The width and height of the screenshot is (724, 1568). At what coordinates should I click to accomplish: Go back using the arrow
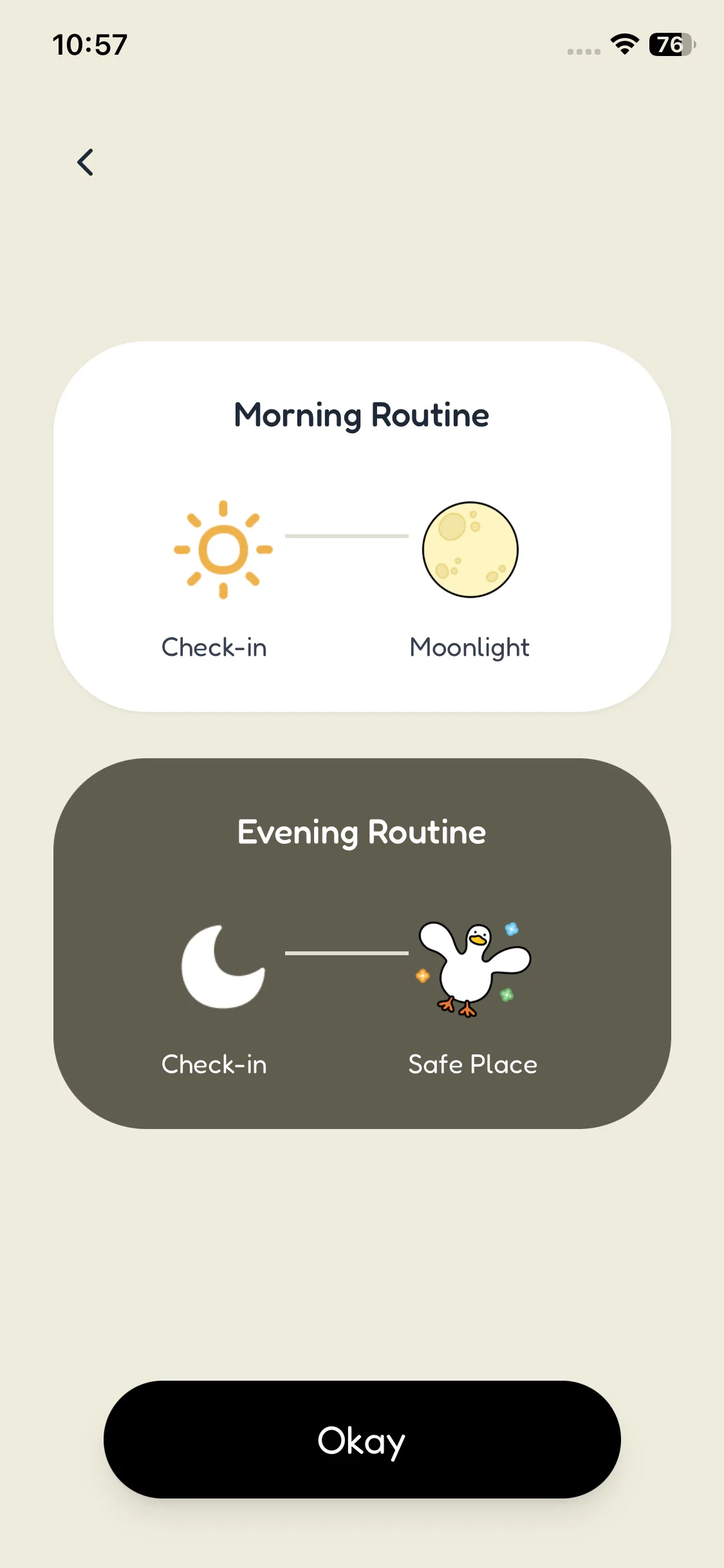[86, 162]
